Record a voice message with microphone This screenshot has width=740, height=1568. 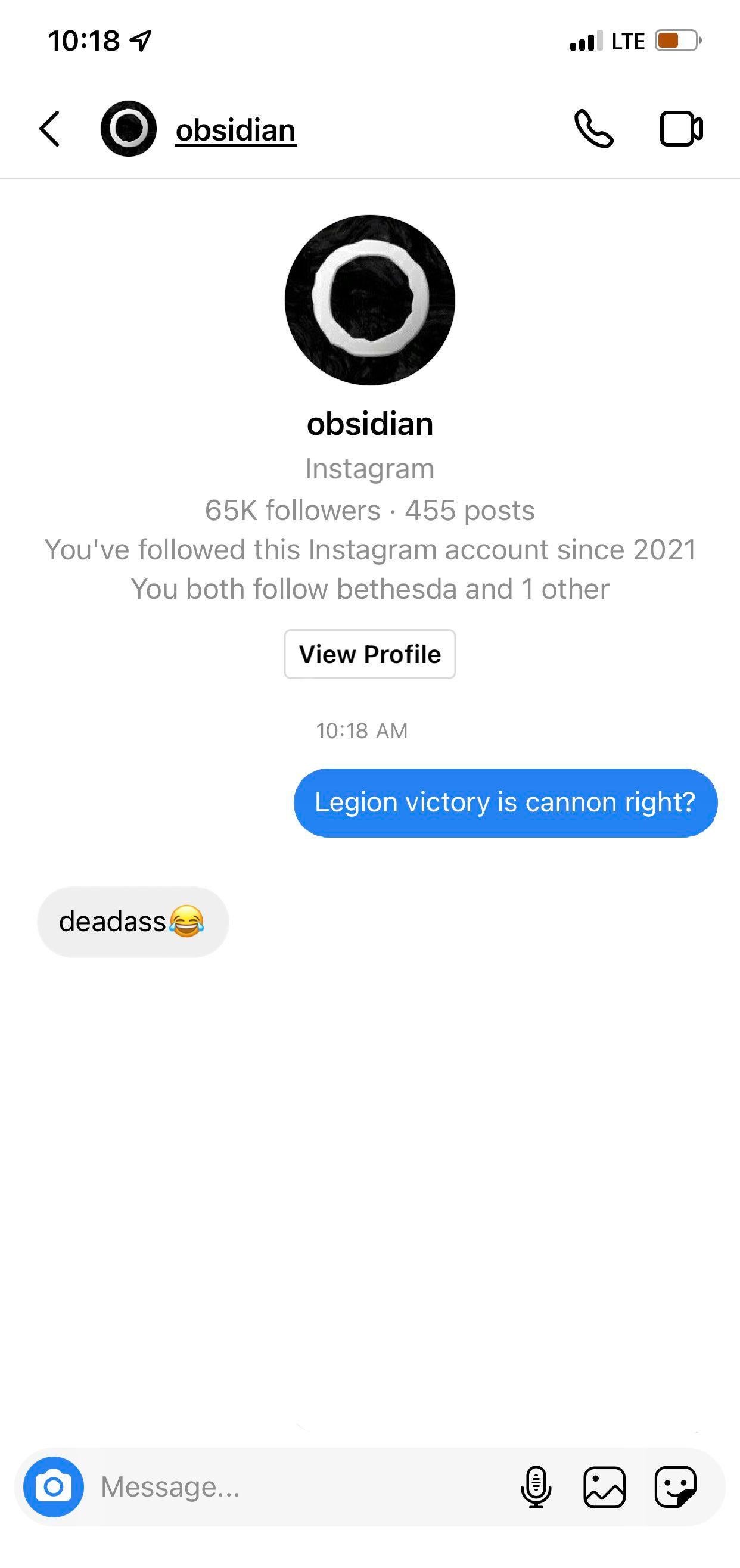[x=536, y=1486]
